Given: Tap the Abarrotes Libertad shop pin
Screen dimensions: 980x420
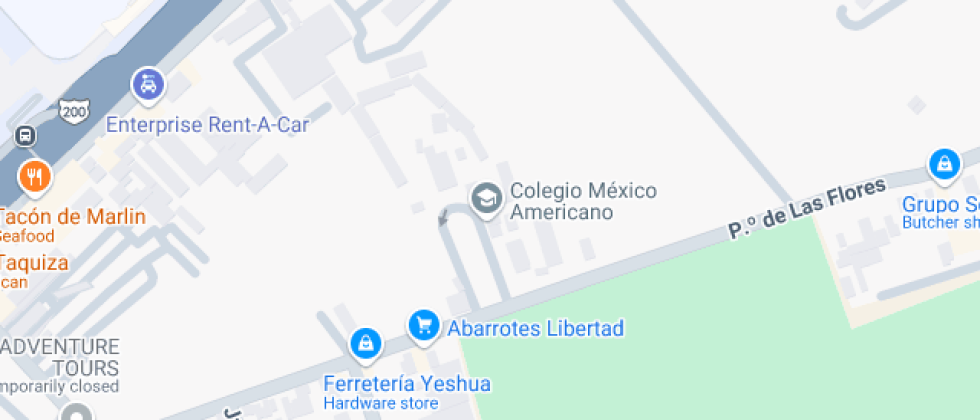Looking at the screenshot, I should click(424, 325).
